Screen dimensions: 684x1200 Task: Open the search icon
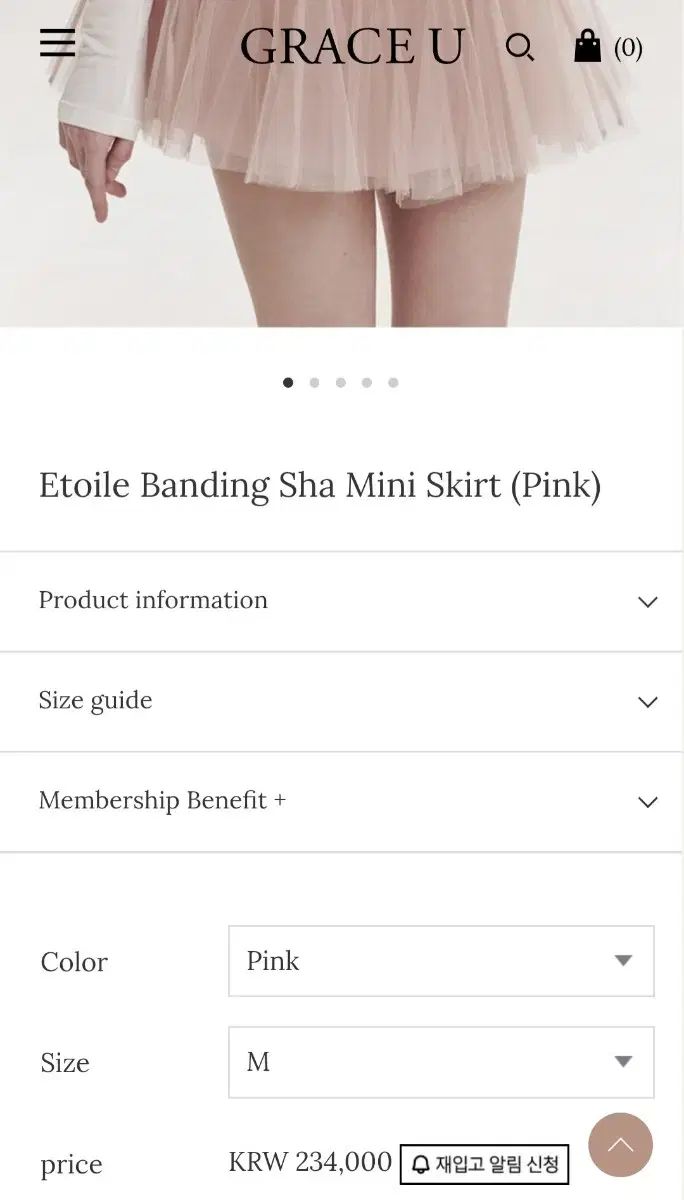coord(519,47)
